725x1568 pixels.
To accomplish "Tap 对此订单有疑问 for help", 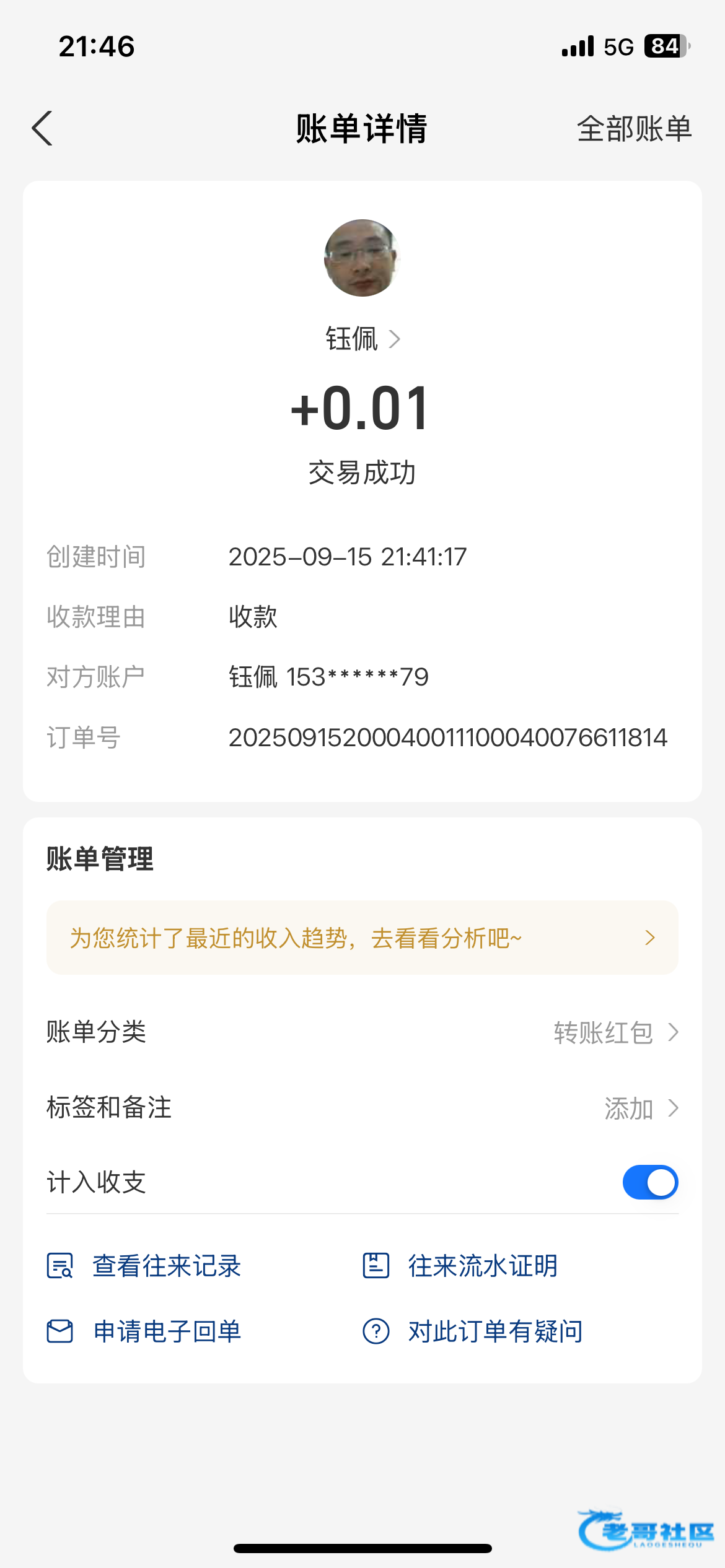I will (473, 1331).
